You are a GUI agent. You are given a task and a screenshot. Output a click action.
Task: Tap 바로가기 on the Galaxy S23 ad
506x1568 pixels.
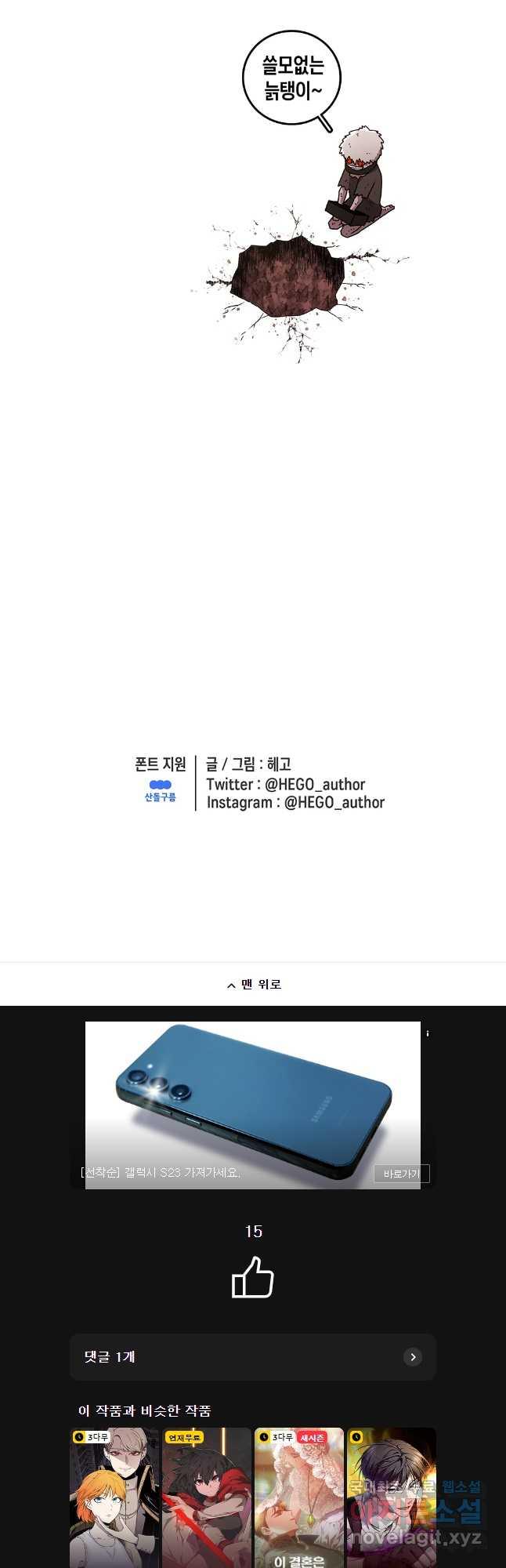401,1174
